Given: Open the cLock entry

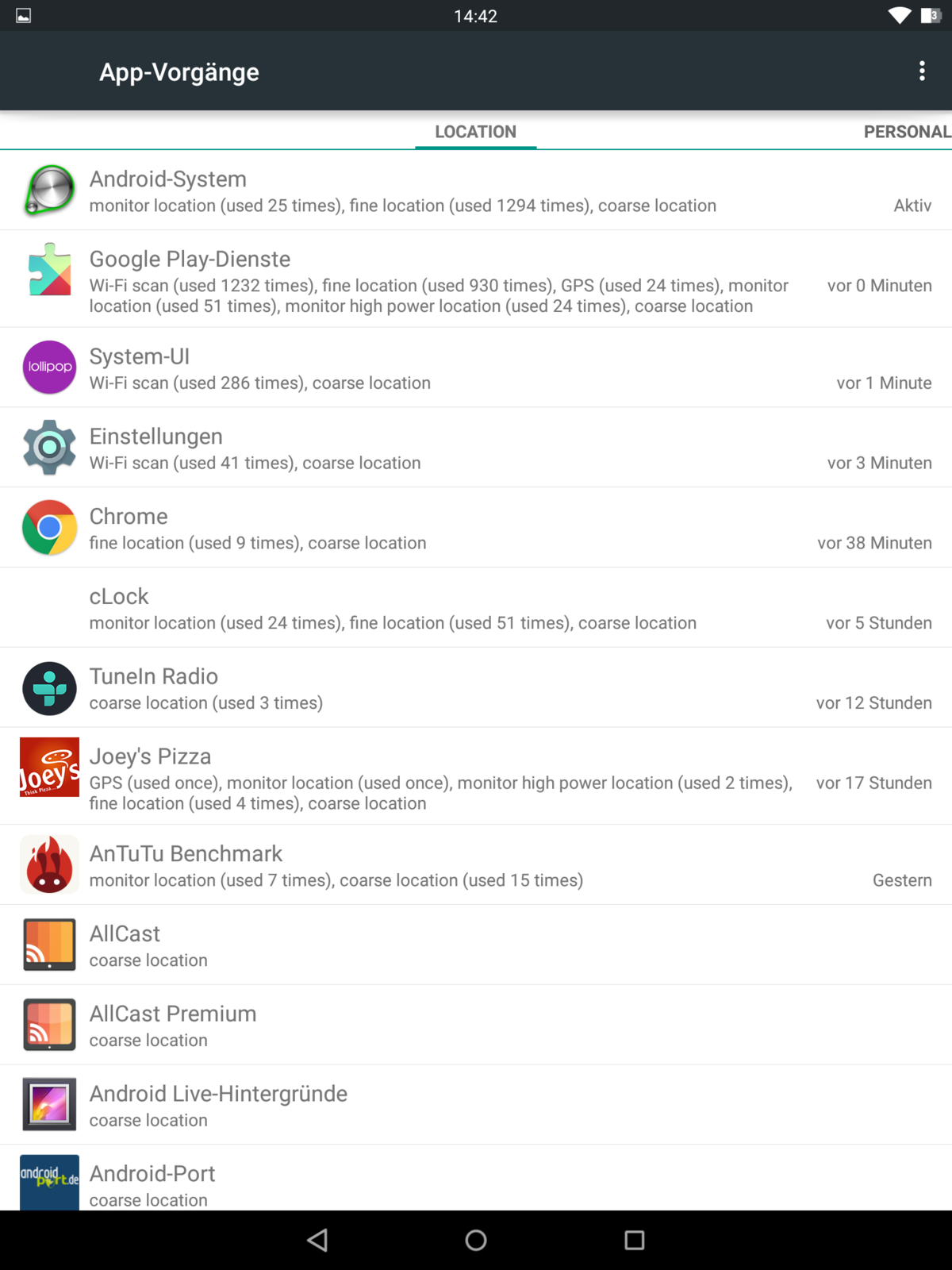Looking at the screenshot, I should (x=476, y=608).
